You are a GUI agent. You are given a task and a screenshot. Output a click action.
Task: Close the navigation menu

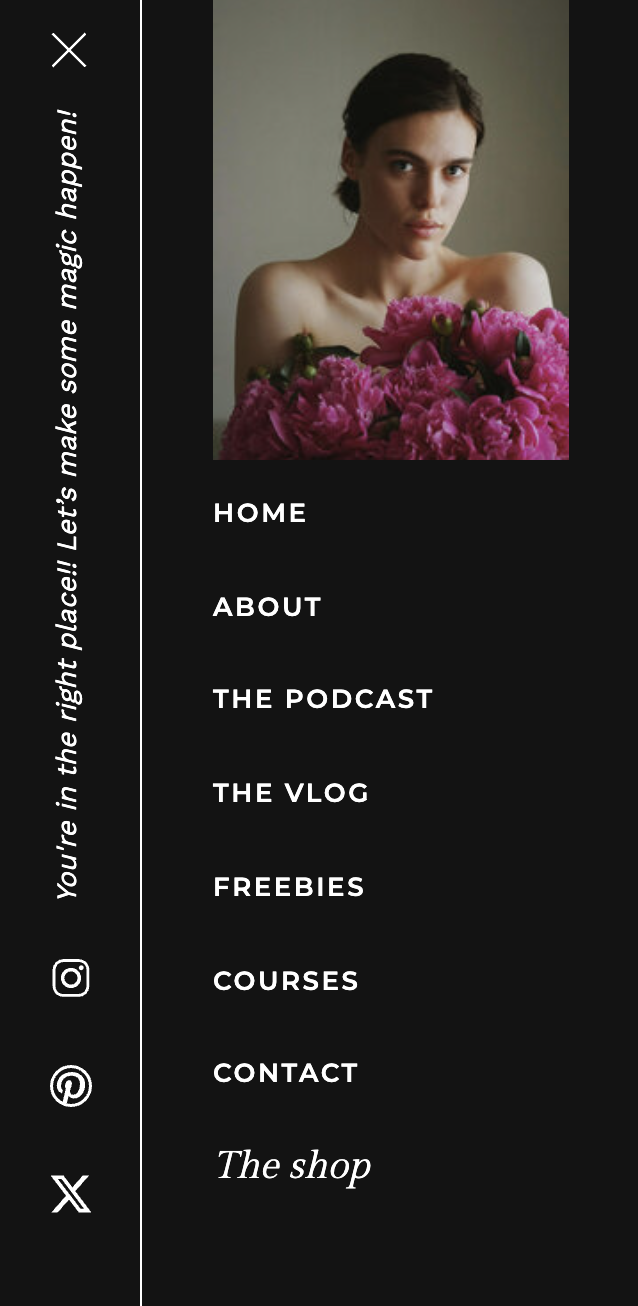tap(69, 50)
